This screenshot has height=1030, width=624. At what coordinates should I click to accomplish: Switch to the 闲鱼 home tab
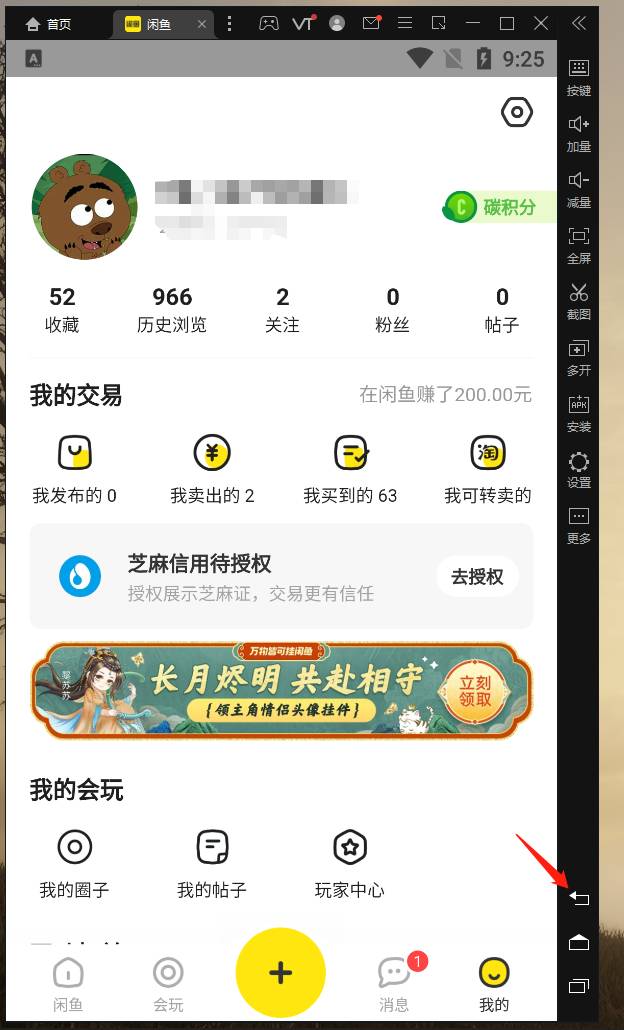coord(68,983)
